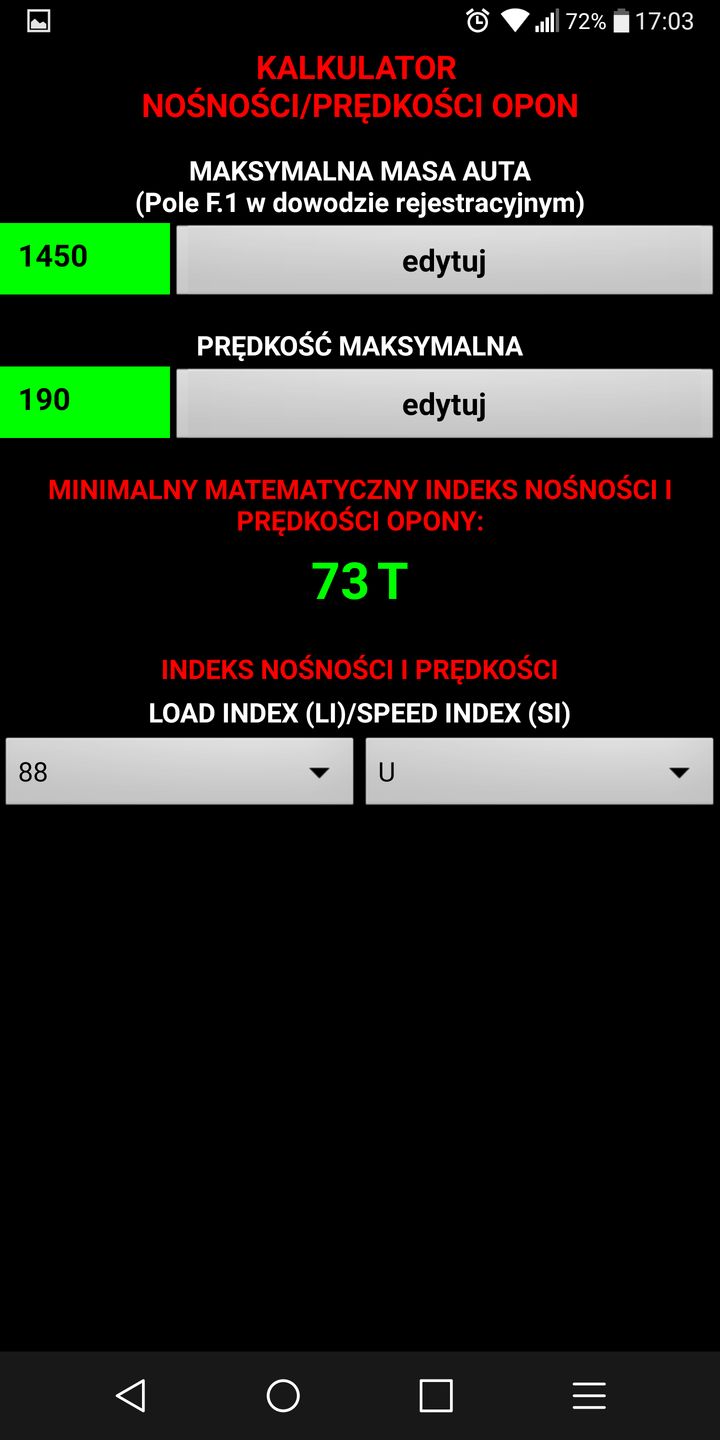Open the speed index dropdown showing U
Screen dimensions: 720x1440
click(539, 772)
